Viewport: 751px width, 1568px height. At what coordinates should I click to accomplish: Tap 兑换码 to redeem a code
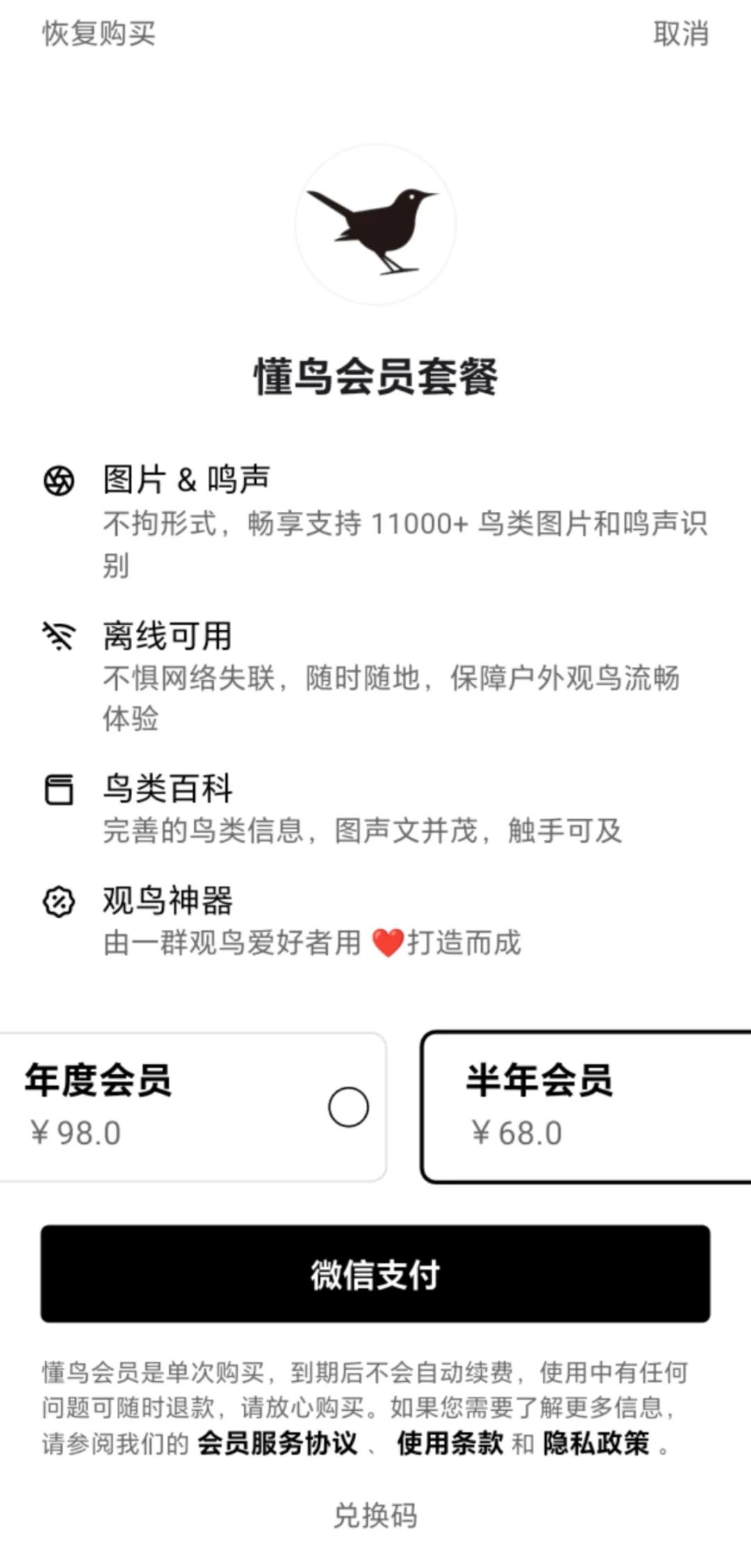(x=375, y=1515)
